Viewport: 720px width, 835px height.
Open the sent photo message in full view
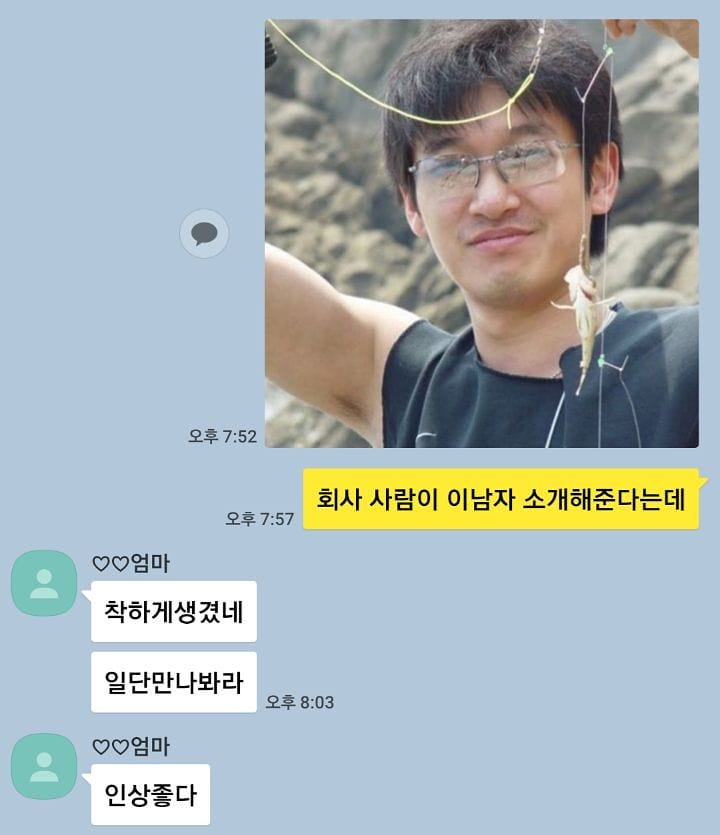coord(481,233)
